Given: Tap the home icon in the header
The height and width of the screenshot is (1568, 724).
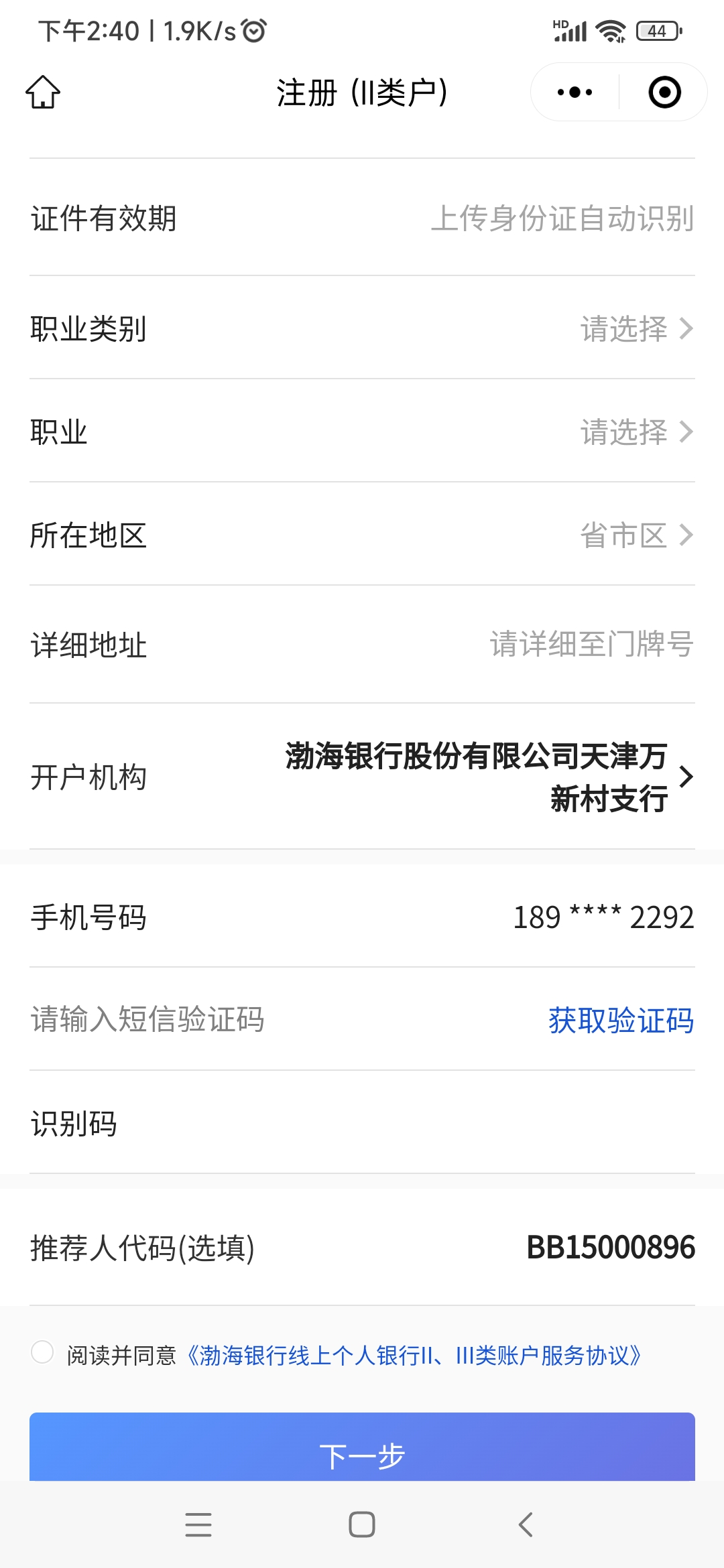Looking at the screenshot, I should coord(43,92).
